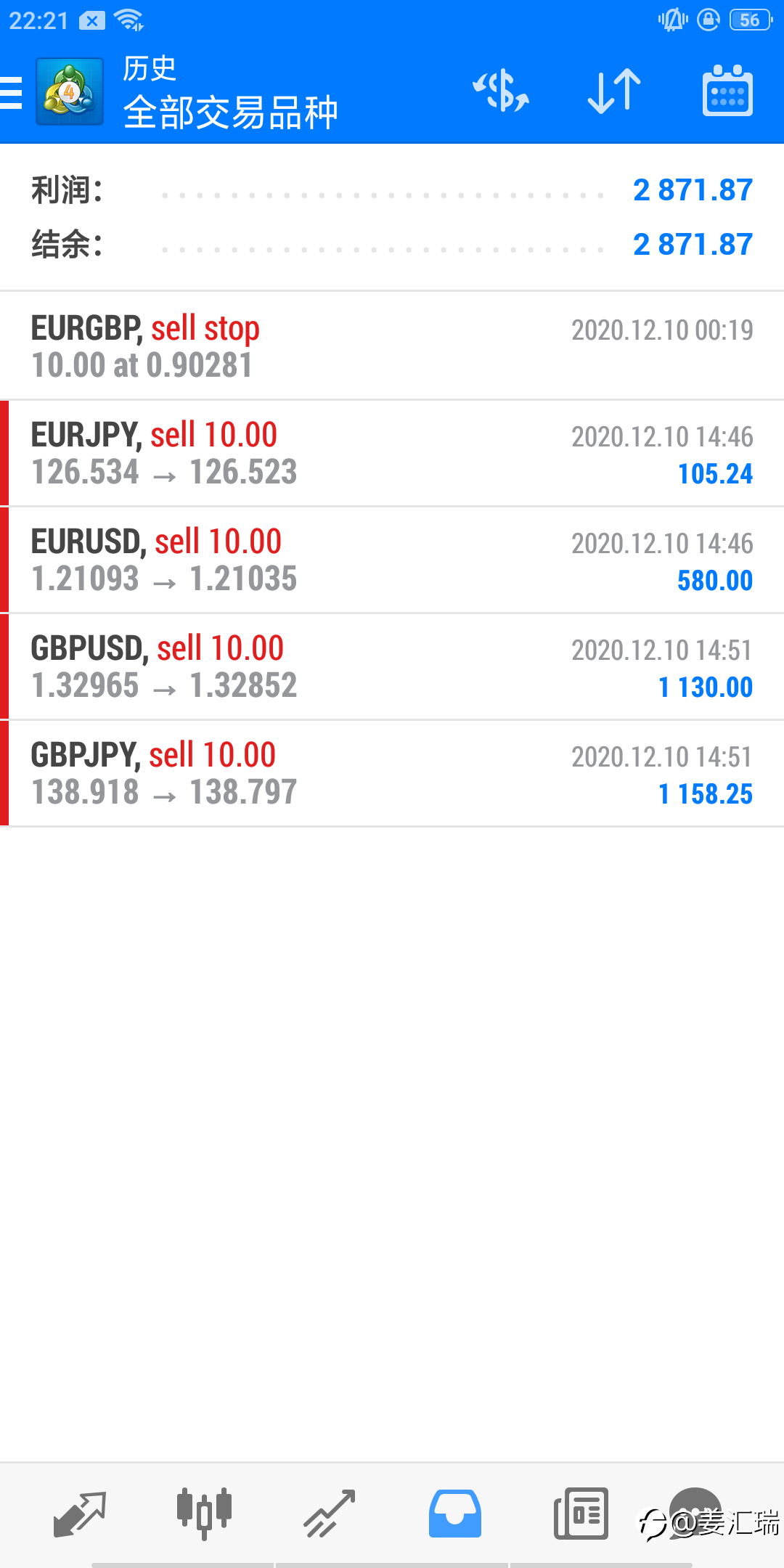The width and height of the screenshot is (784, 1568).
Task: Open the GBPUSD sell 10.00 trade
Action: coord(392,666)
